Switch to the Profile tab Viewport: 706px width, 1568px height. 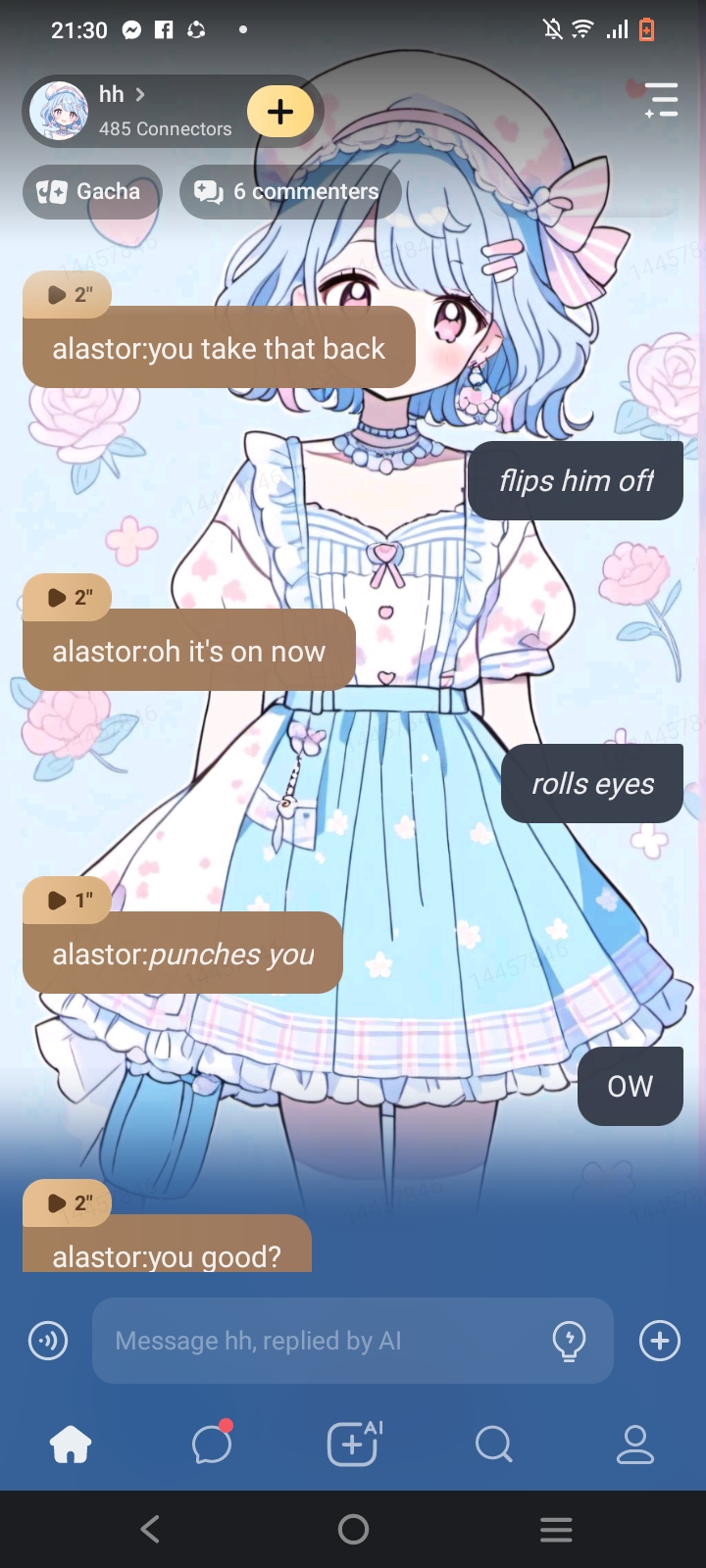pyautogui.click(x=634, y=1444)
